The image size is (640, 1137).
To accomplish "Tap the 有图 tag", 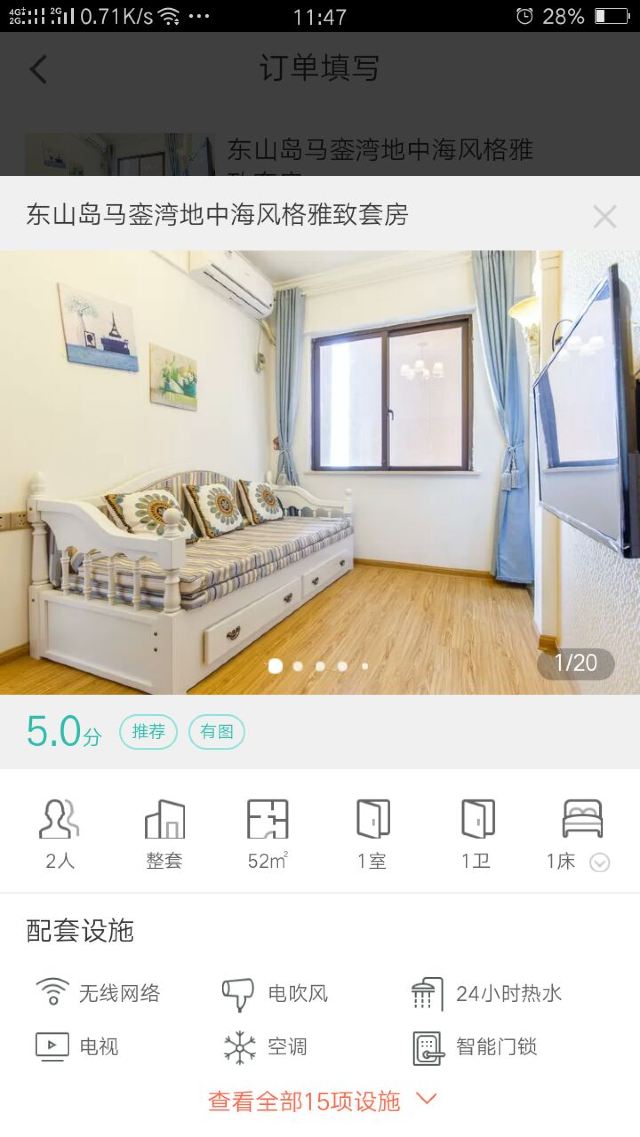I will (x=217, y=732).
